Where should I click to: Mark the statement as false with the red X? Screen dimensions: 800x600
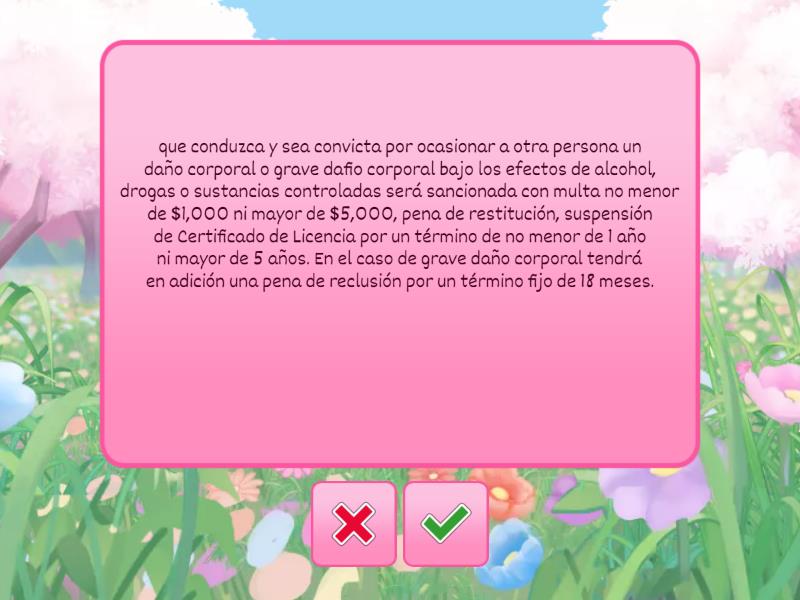(x=354, y=524)
